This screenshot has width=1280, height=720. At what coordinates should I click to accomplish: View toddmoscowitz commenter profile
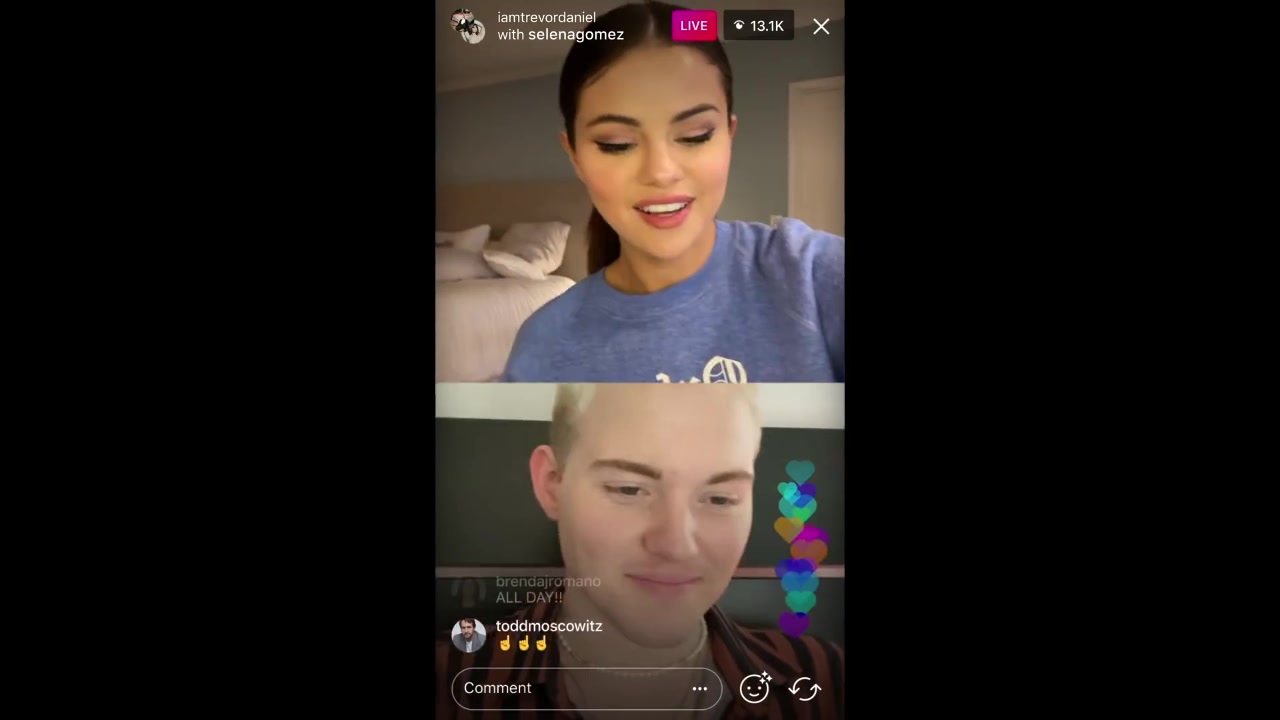(x=468, y=635)
